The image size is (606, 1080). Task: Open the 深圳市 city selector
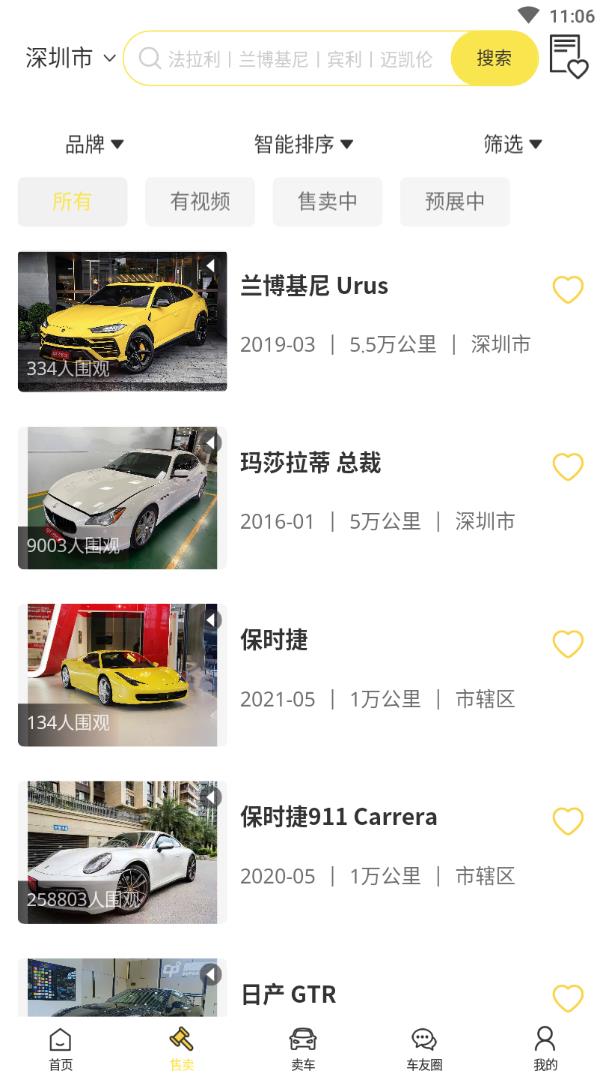[x=70, y=58]
